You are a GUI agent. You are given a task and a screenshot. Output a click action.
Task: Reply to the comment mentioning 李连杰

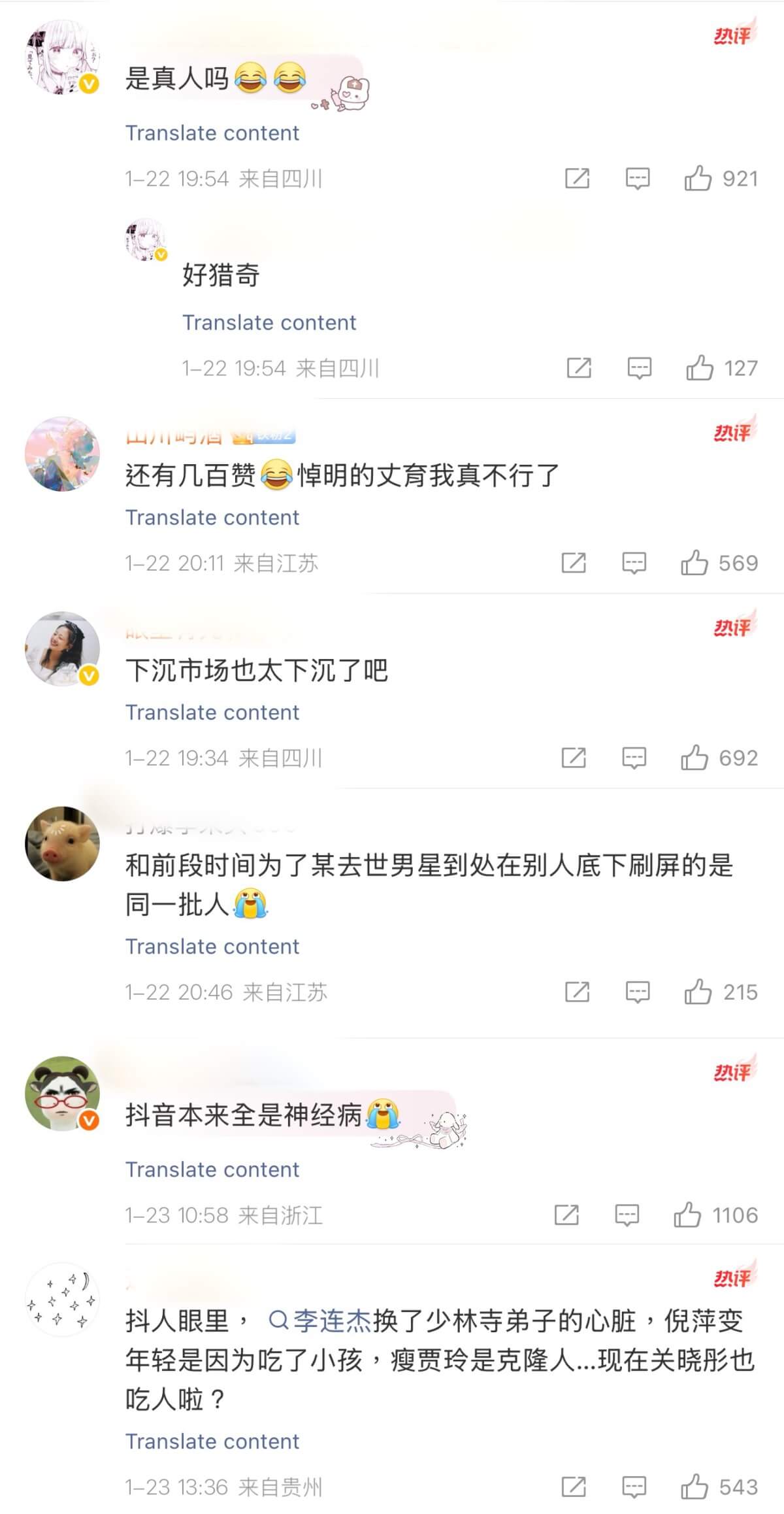tap(634, 1487)
